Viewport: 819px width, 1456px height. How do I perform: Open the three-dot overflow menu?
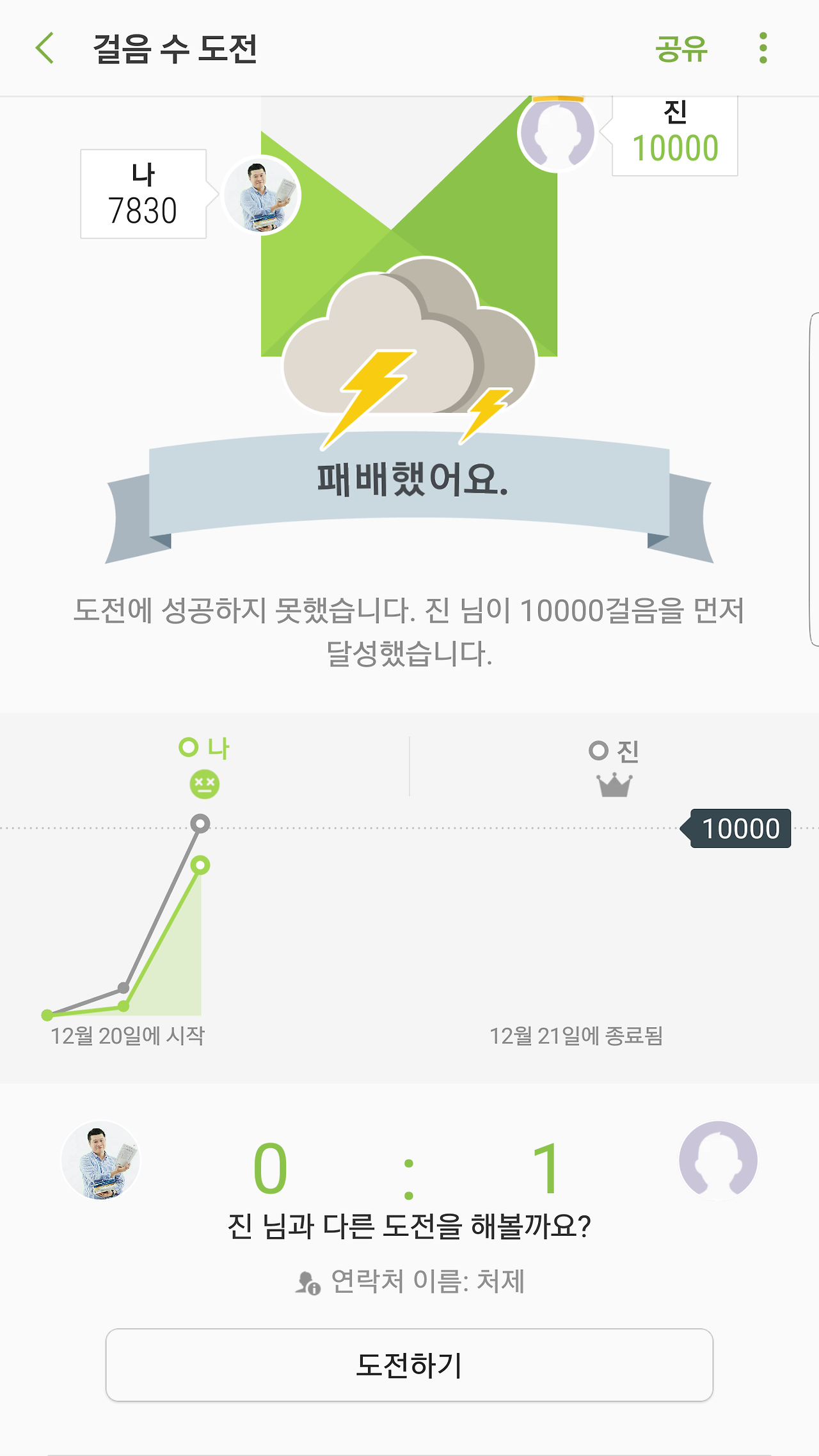click(763, 49)
